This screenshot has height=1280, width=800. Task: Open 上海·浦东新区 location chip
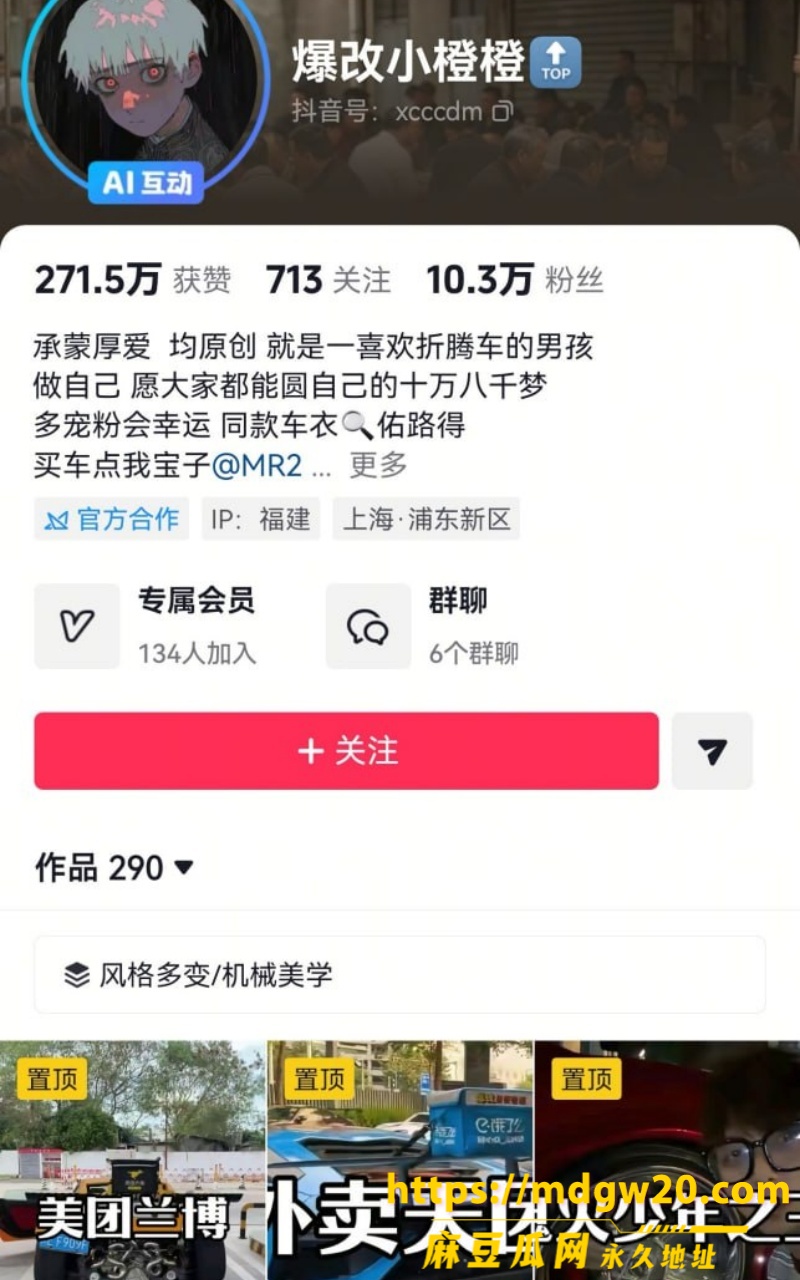pos(426,519)
